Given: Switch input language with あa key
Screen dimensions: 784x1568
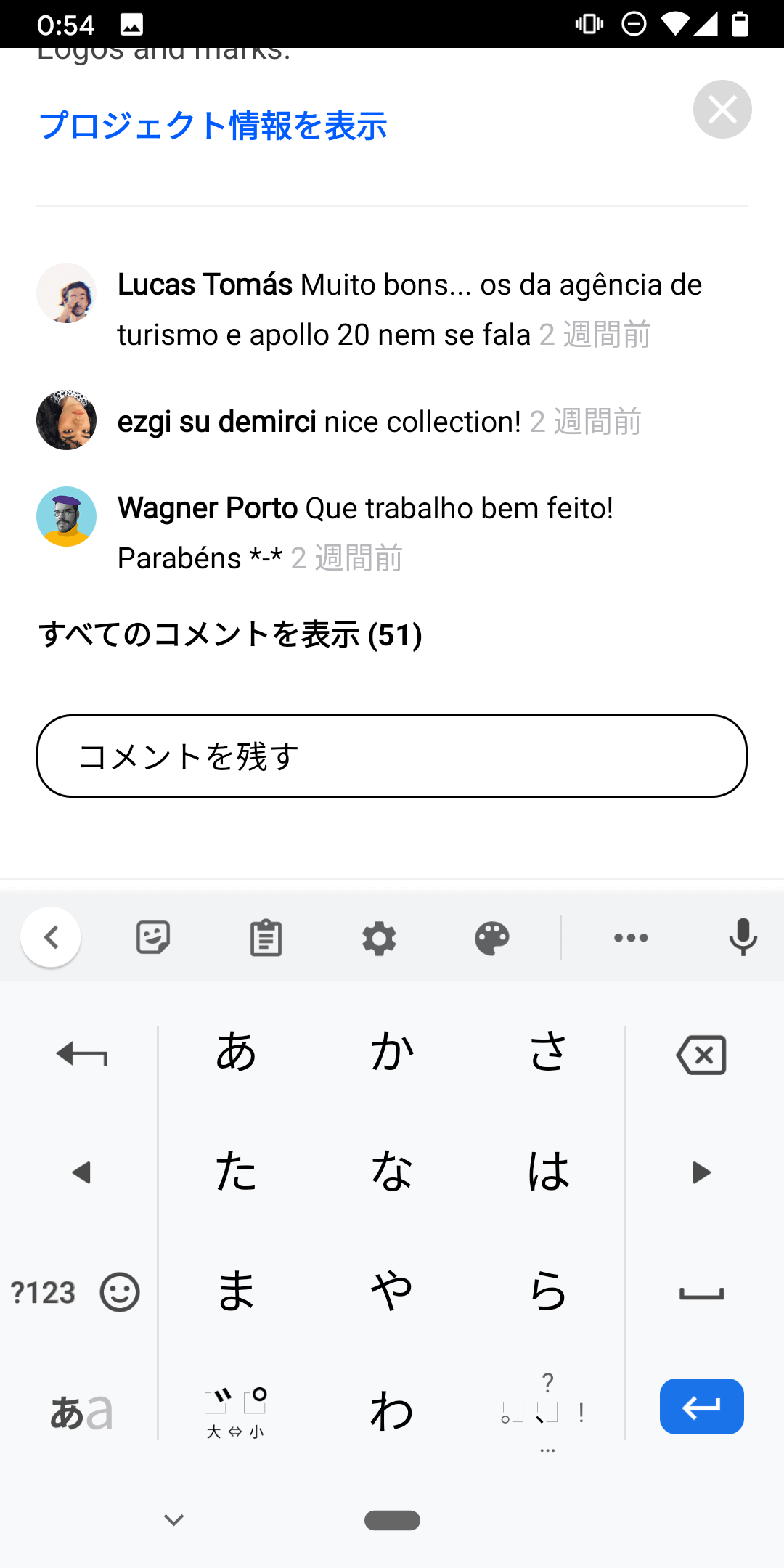Looking at the screenshot, I should pyautogui.click(x=81, y=1412).
